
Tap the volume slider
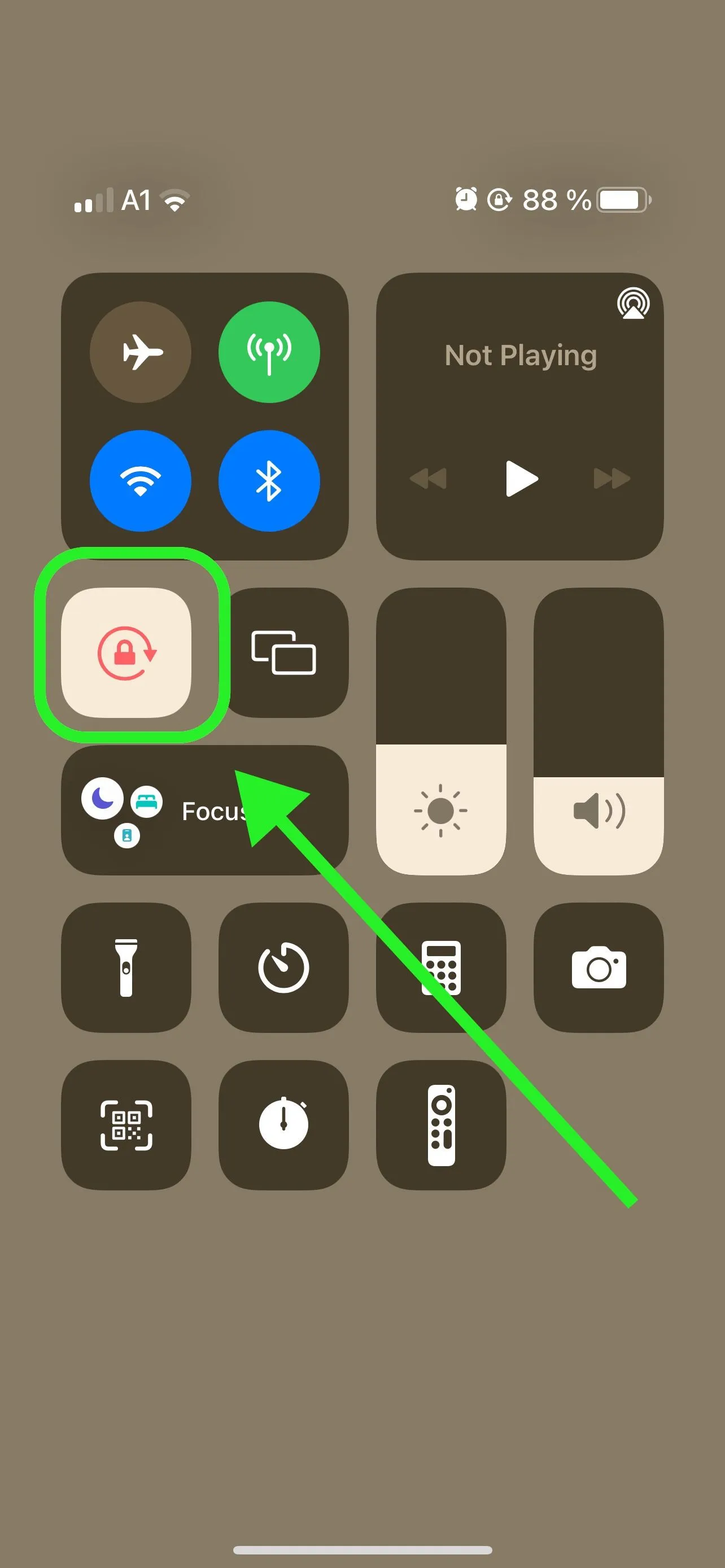[599, 731]
